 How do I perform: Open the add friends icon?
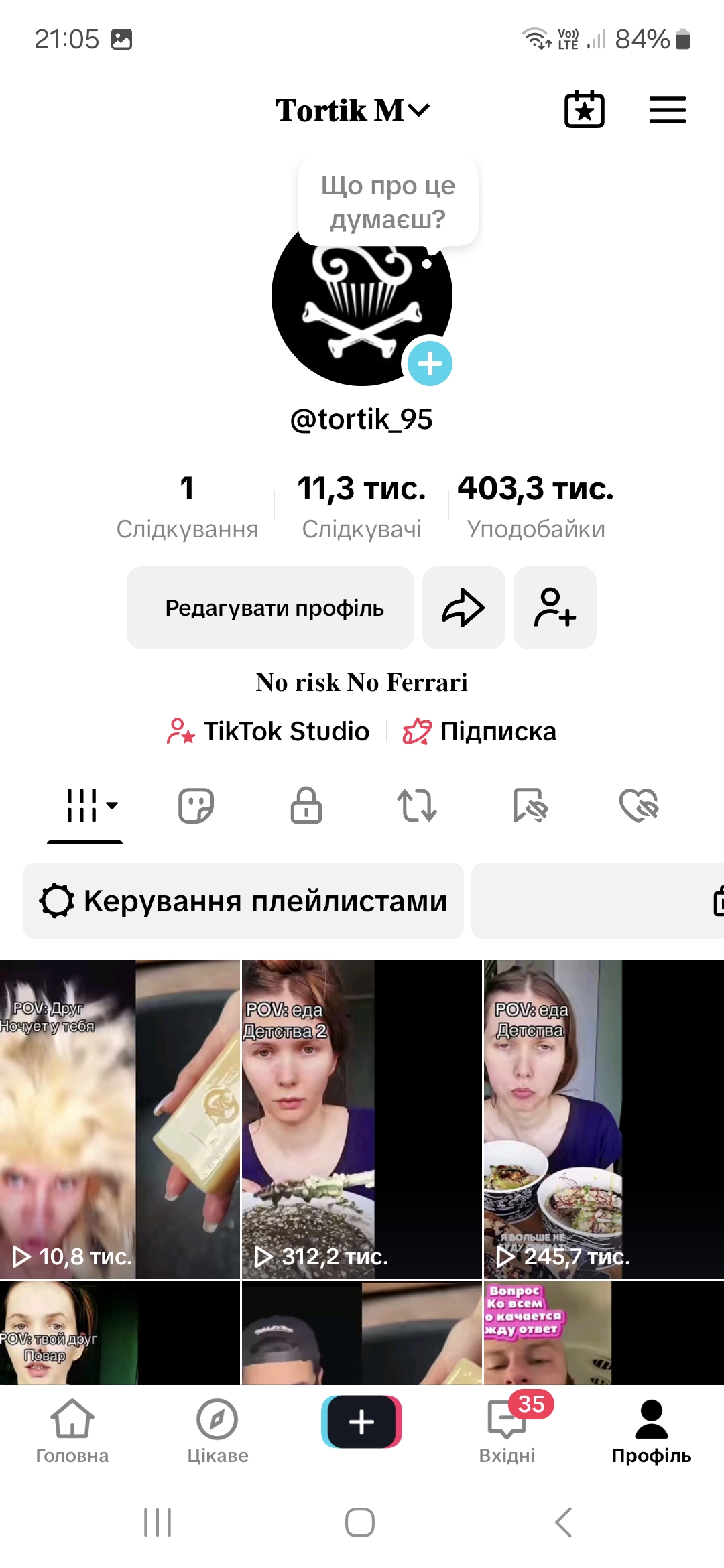click(x=554, y=607)
